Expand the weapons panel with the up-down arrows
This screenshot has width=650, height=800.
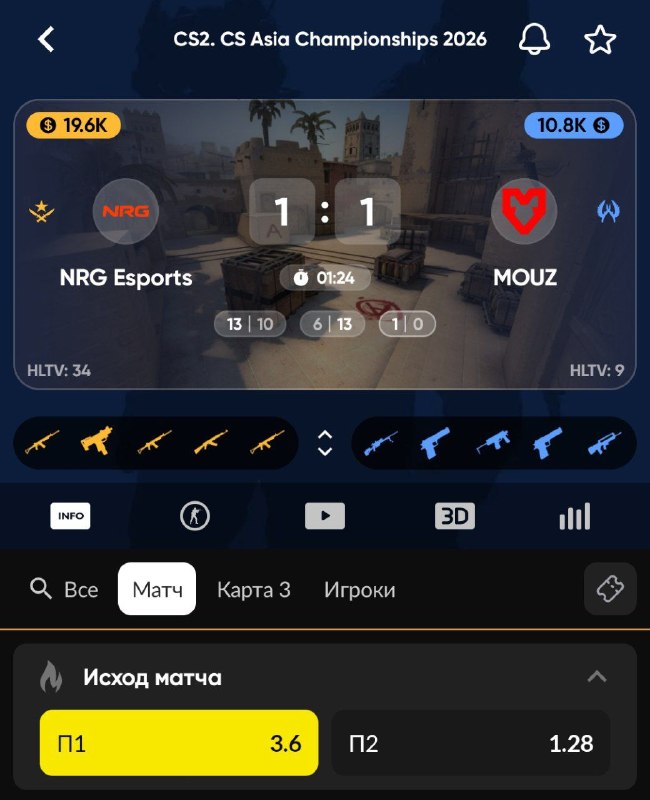point(325,443)
